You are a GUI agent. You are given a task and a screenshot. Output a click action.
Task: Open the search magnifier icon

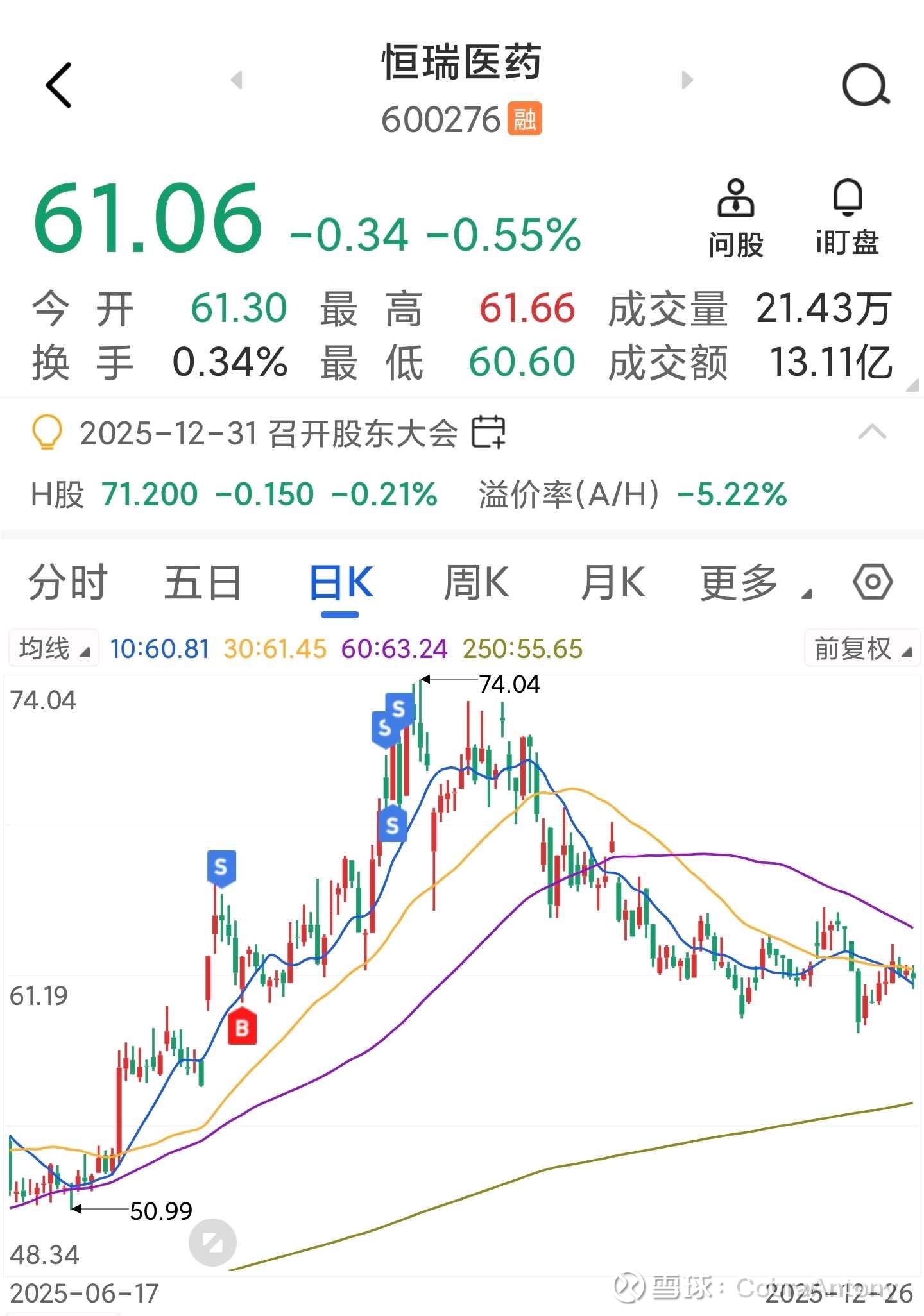865,85
